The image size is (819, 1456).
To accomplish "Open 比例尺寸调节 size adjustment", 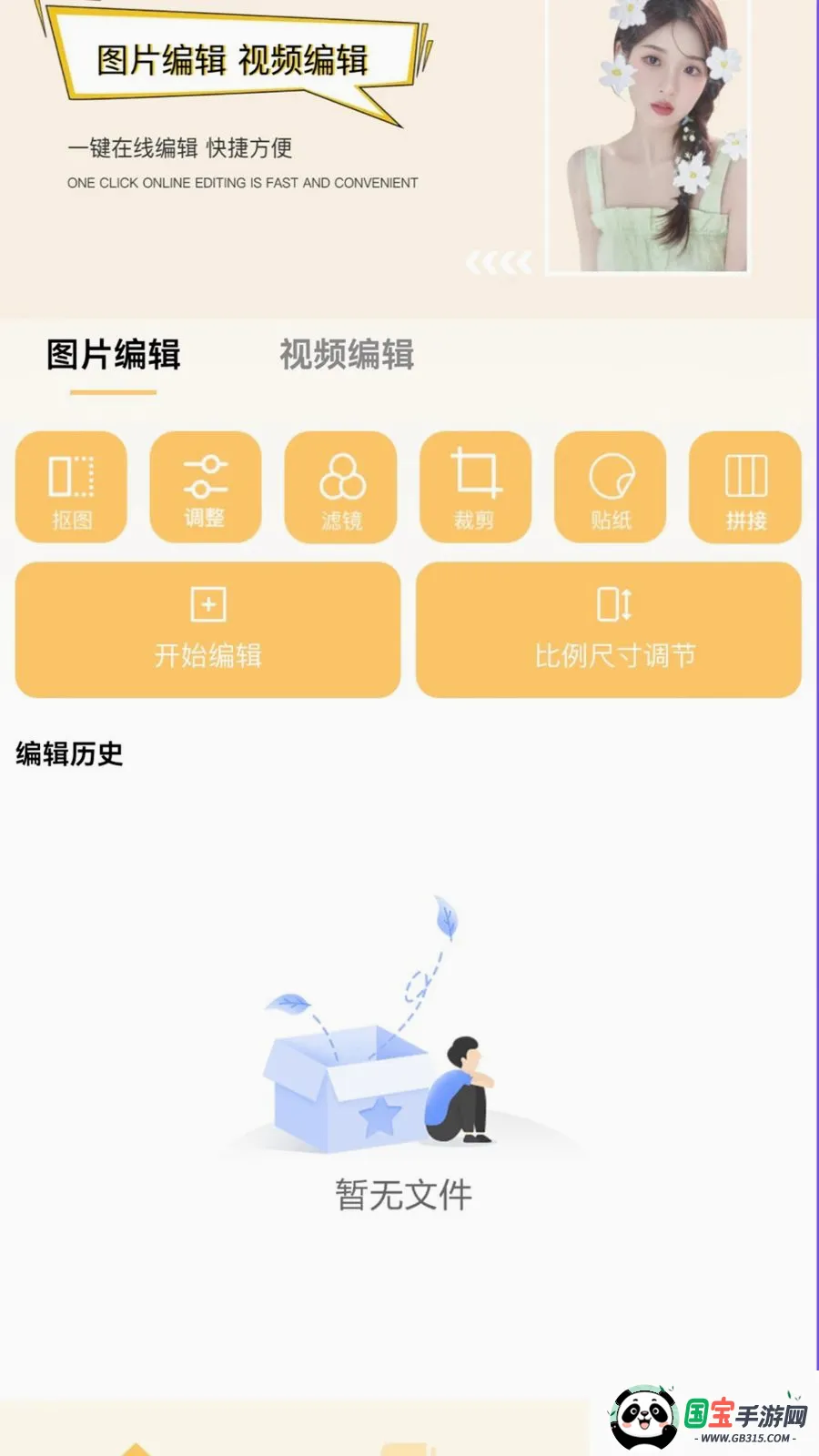I will (609, 630).
